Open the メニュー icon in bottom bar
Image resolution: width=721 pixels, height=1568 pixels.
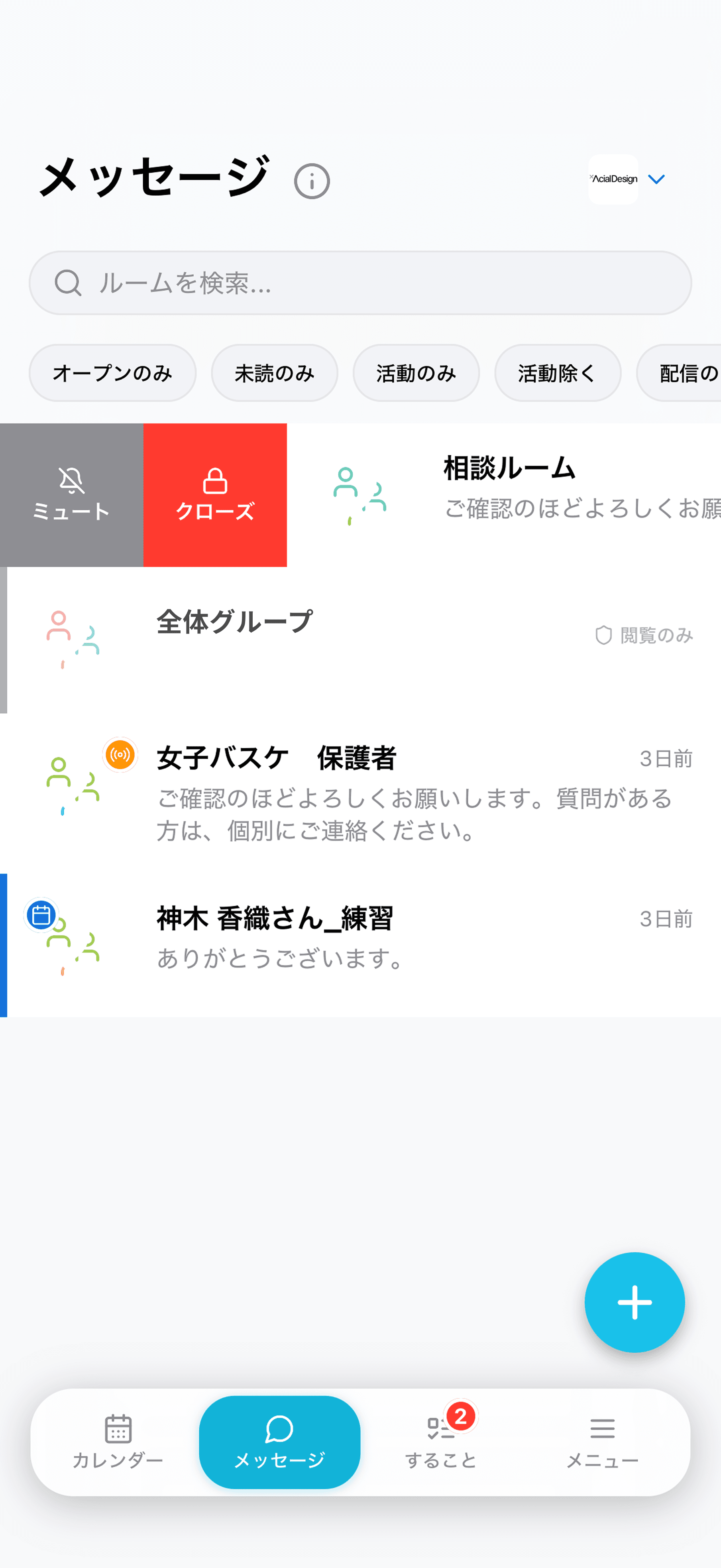[x=602, y=1430]
